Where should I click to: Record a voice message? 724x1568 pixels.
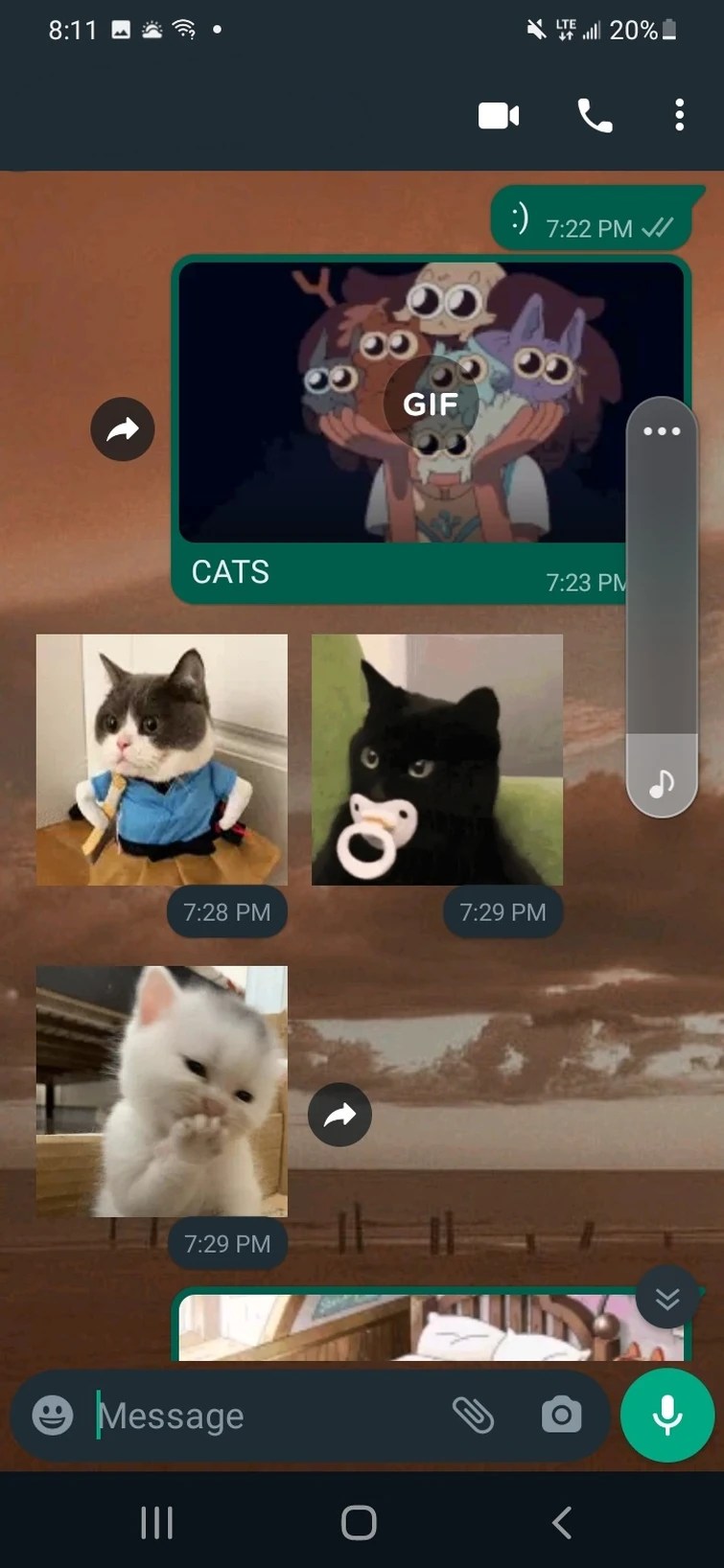(x=667, y=1416)
